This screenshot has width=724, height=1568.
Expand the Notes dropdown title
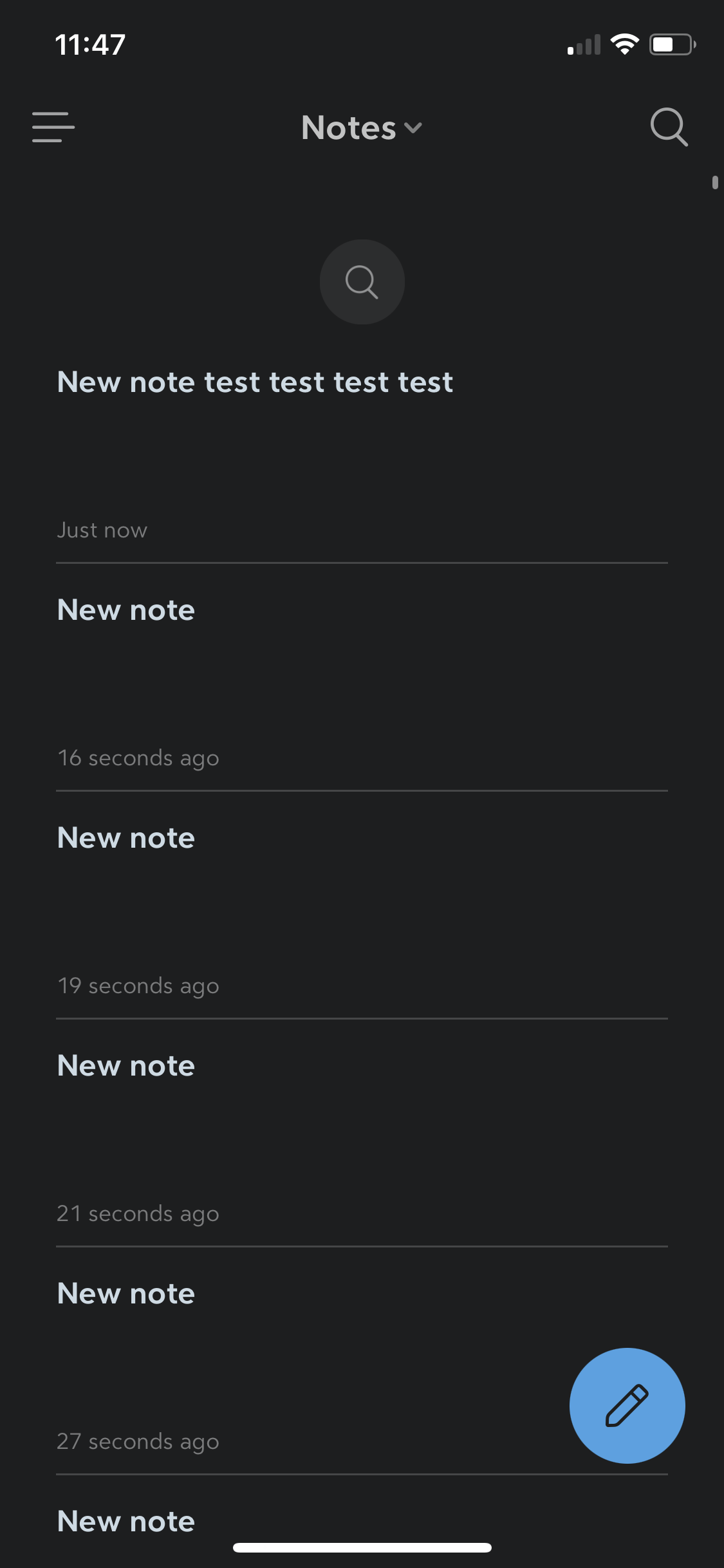coord(361,127)
